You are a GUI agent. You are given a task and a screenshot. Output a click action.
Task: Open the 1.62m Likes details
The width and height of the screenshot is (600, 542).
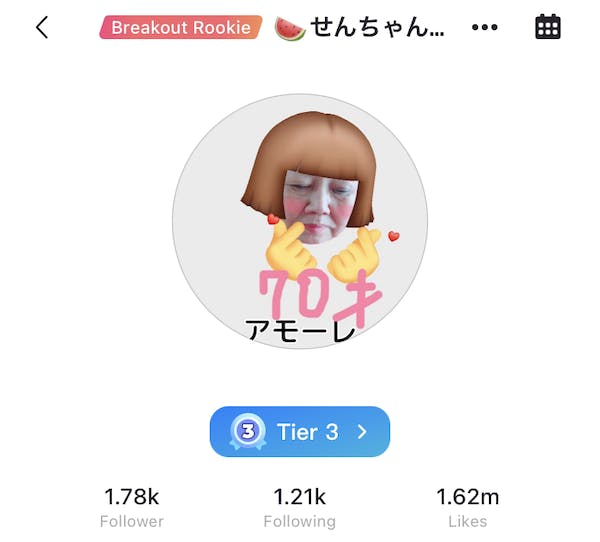pyautogui.click(x=467, y=507)
